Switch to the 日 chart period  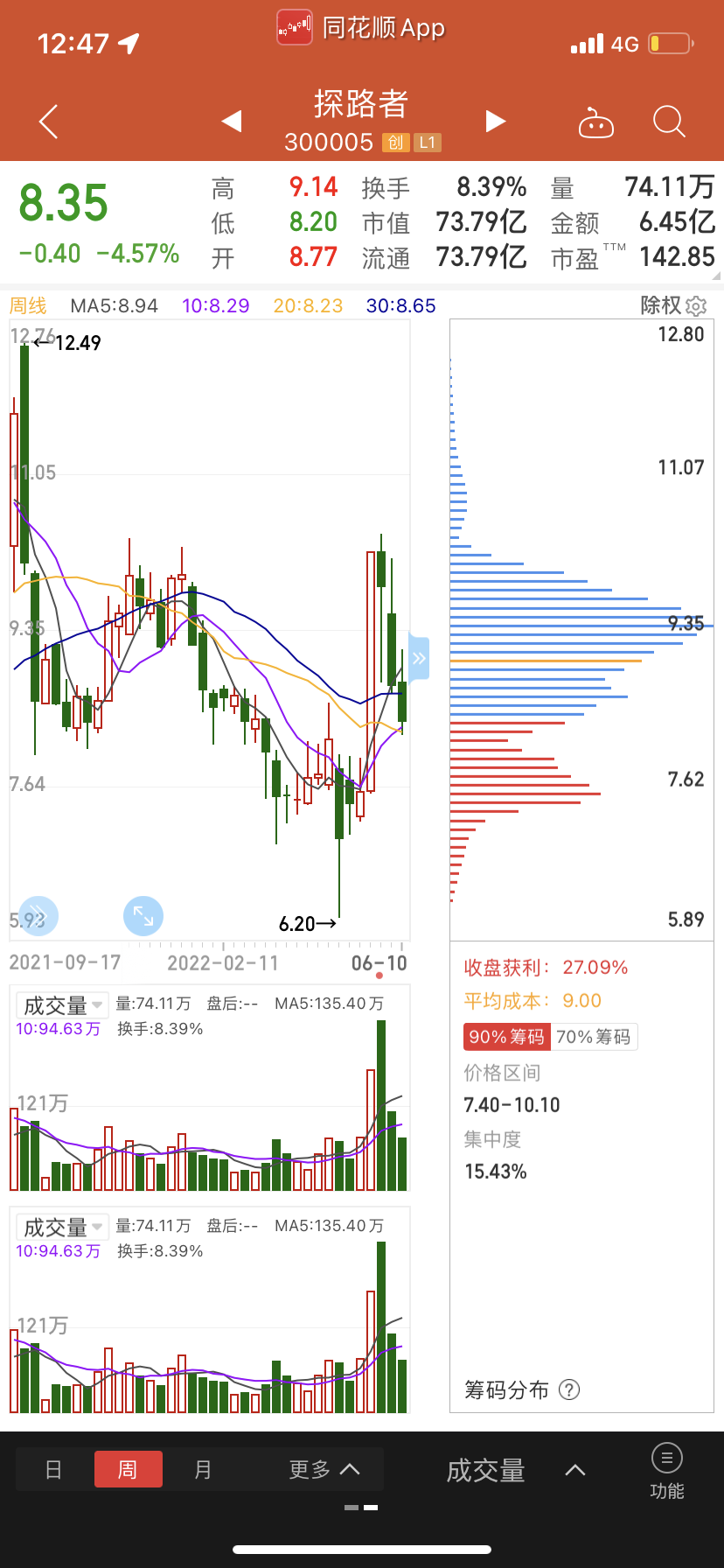53,1469
